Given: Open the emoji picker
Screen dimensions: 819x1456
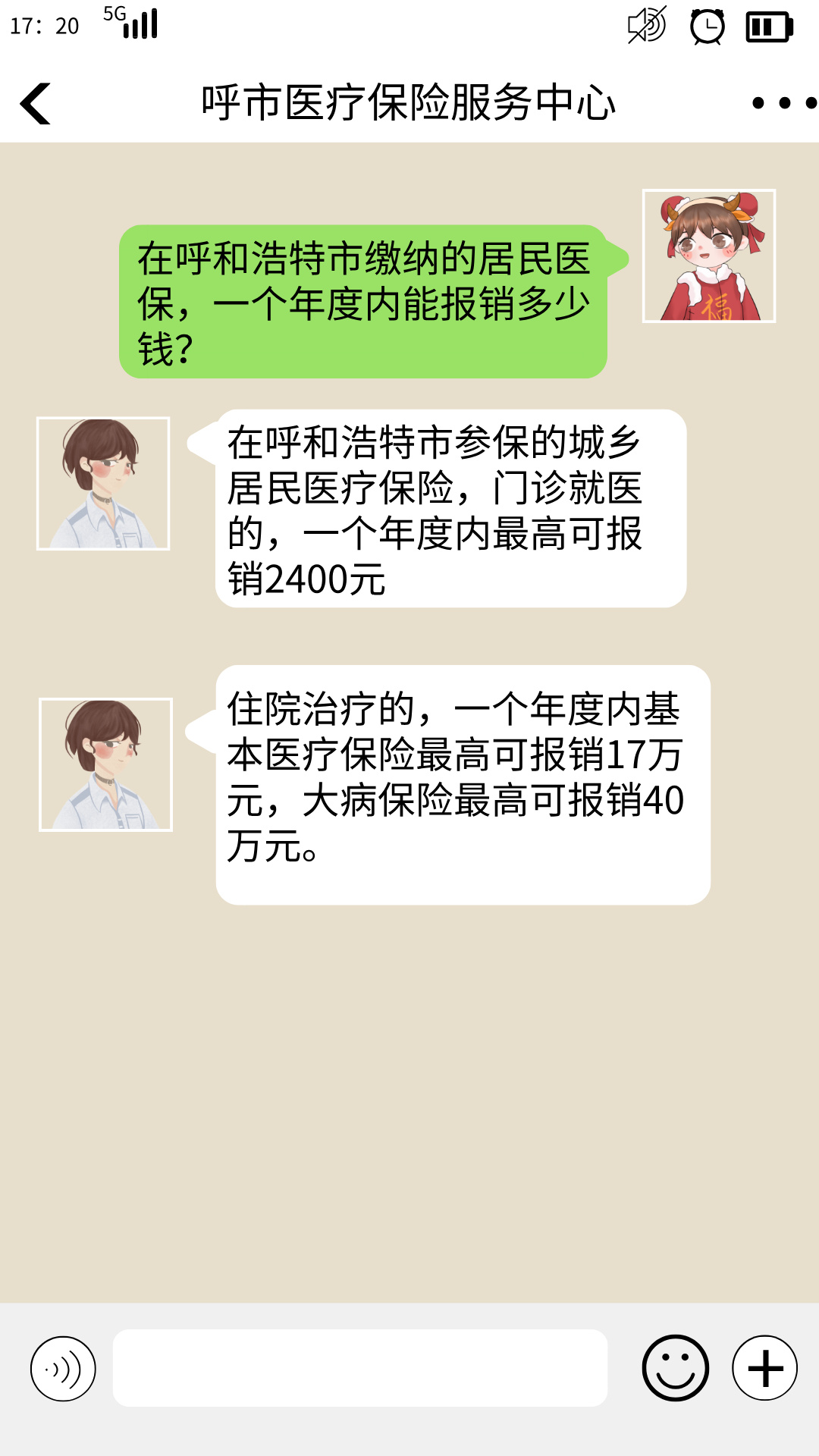Looking at the screenshot, I should click(x=675, y=1368).
